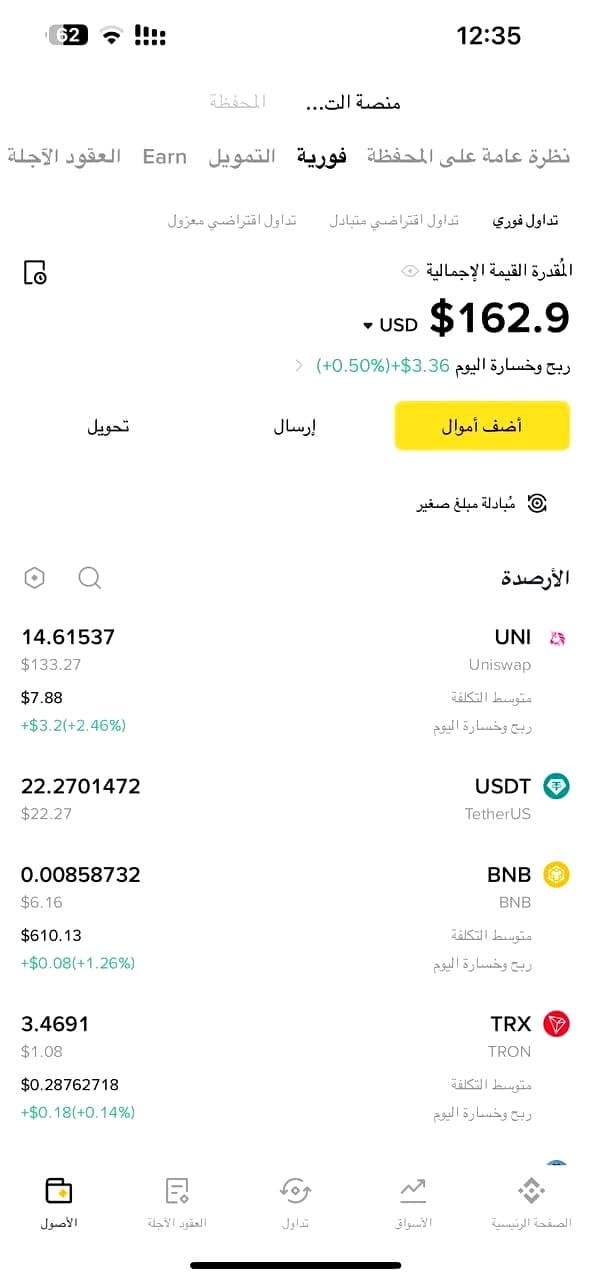Open the UNI Uniswap asset row
Screen dimensions: 591x1280
click(x=295, y=680)
